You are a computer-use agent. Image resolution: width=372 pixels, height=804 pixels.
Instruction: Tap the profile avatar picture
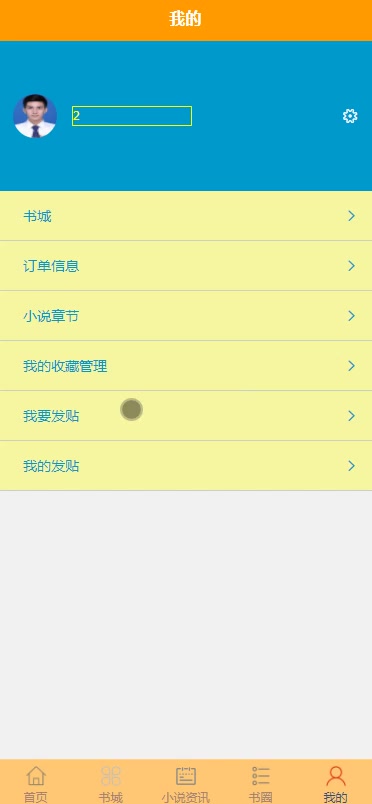[35, 116]
